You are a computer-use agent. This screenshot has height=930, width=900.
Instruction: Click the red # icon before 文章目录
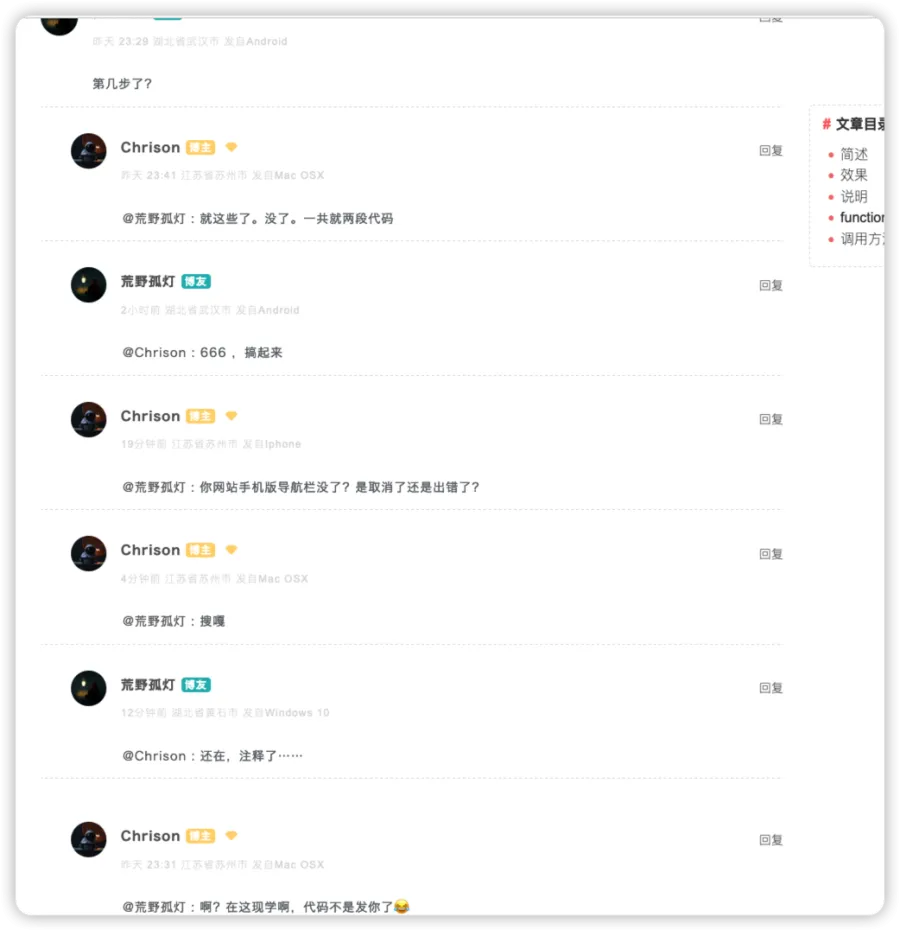(824, 125)
